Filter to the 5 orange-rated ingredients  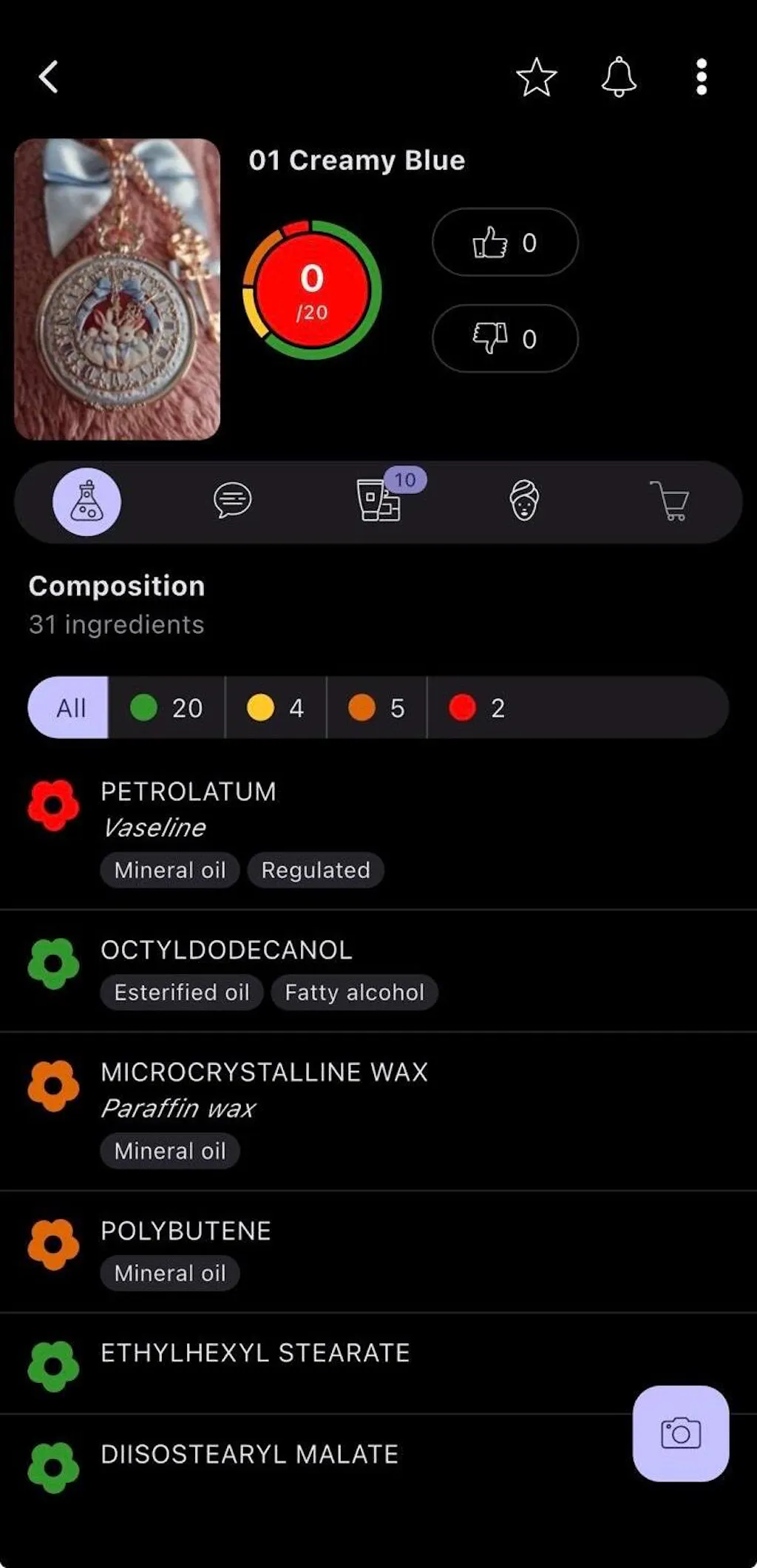(377, 708)
